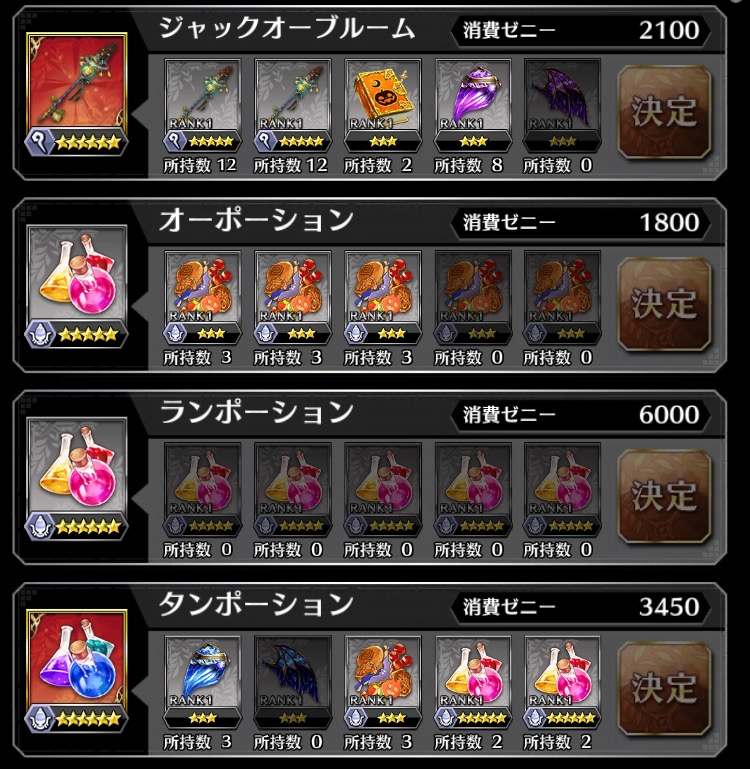Image resolution: width=750 pixels, height=769 pixels.
Task: Select 決定 on the ランポーション row
Action: tap(664, 496)
